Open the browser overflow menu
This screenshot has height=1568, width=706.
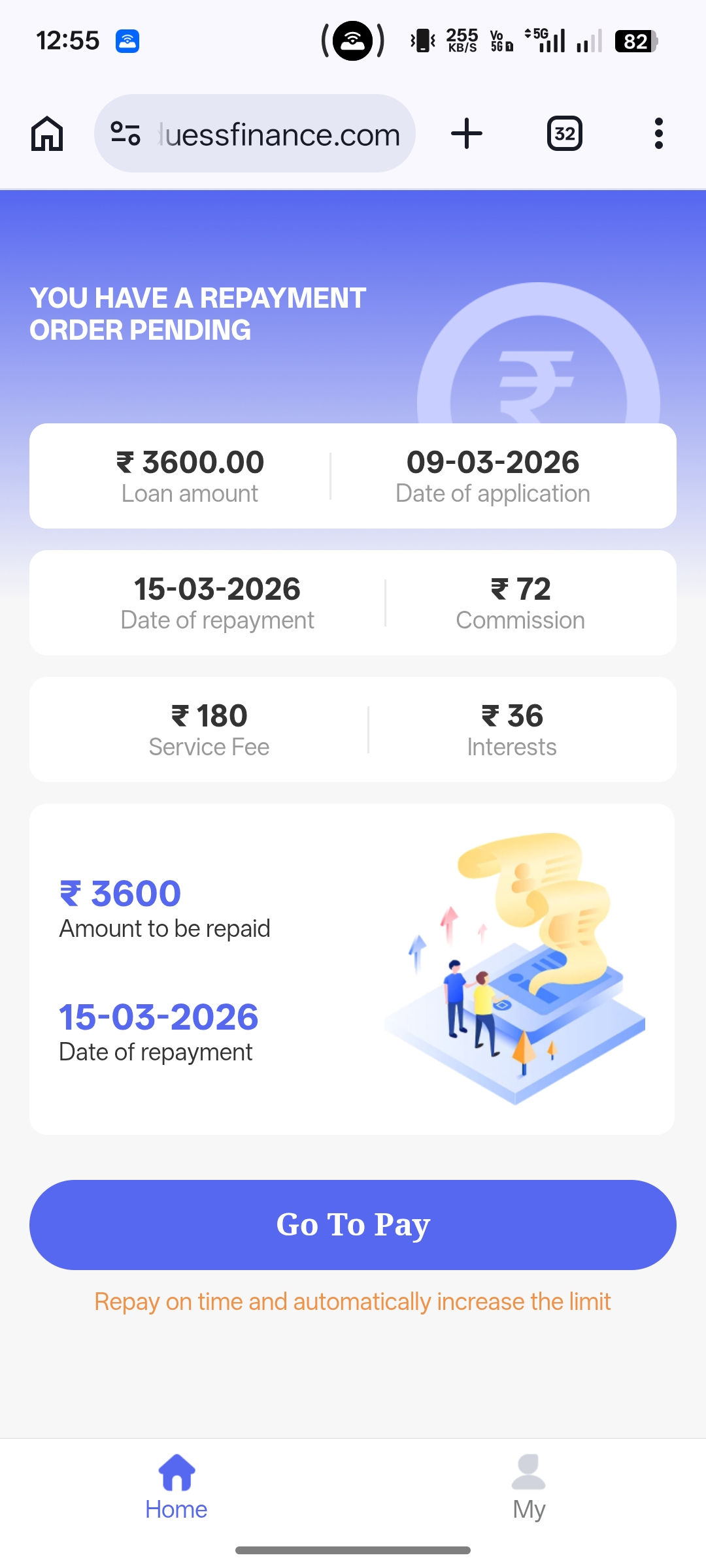658,134
